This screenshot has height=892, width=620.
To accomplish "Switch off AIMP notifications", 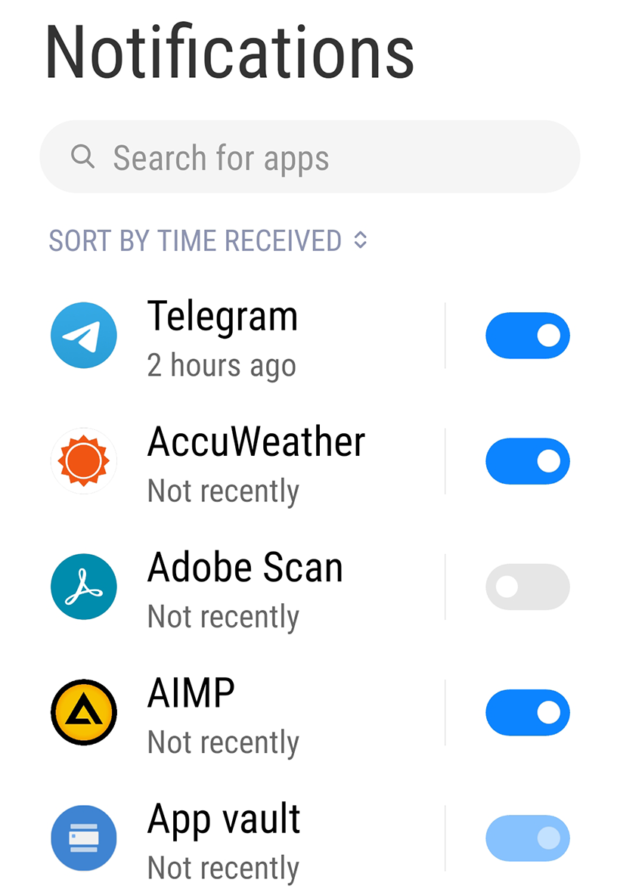I will pyautogui.click(x=527, y=713).
